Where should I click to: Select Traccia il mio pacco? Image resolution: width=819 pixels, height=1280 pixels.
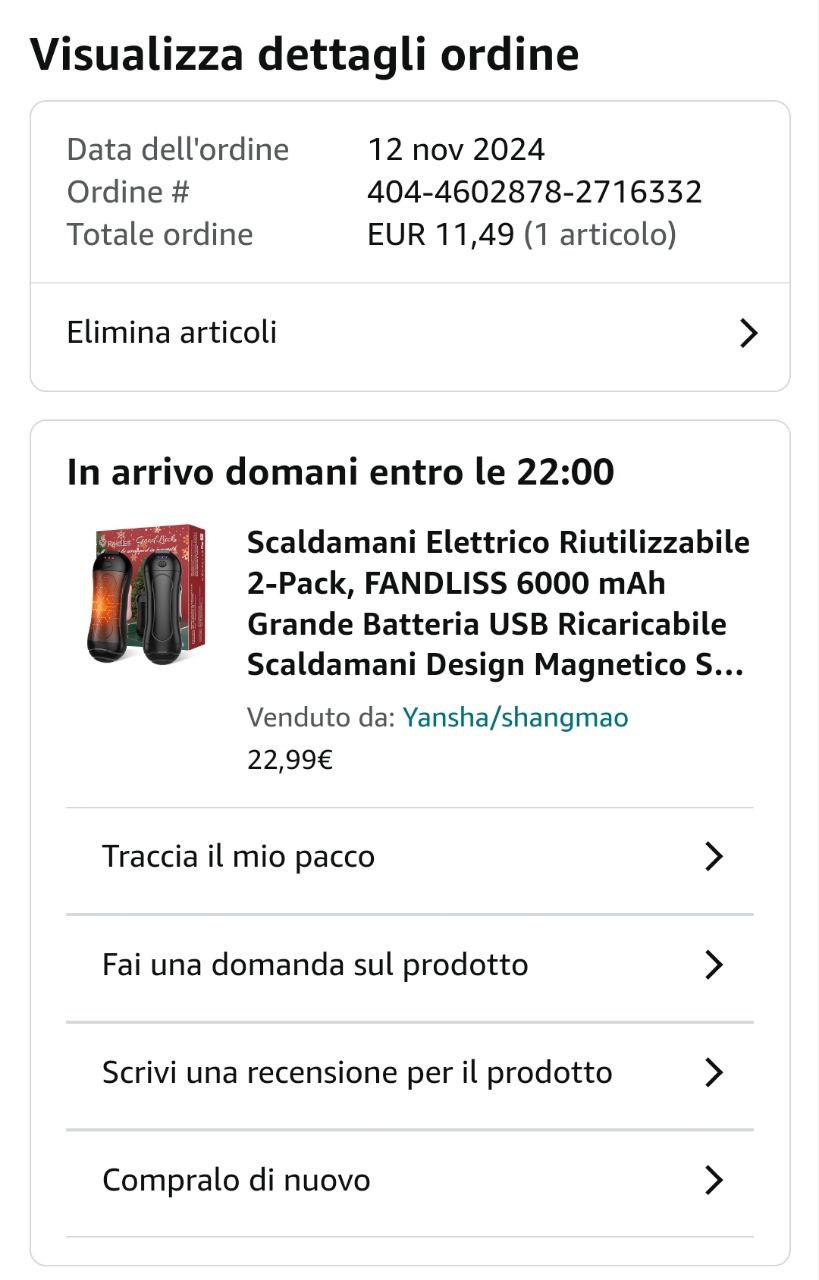point(410,857)
